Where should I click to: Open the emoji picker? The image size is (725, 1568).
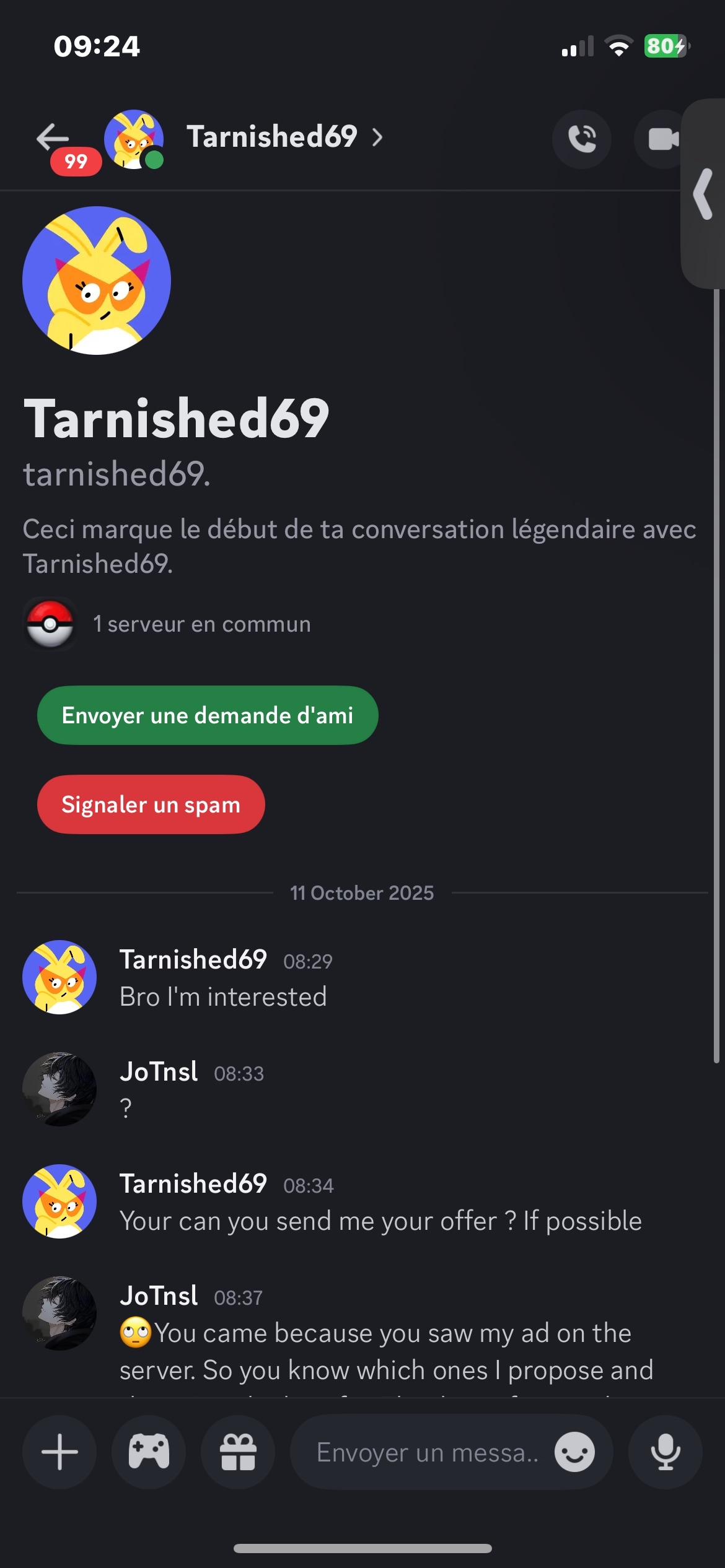(x=574, y=1452)
